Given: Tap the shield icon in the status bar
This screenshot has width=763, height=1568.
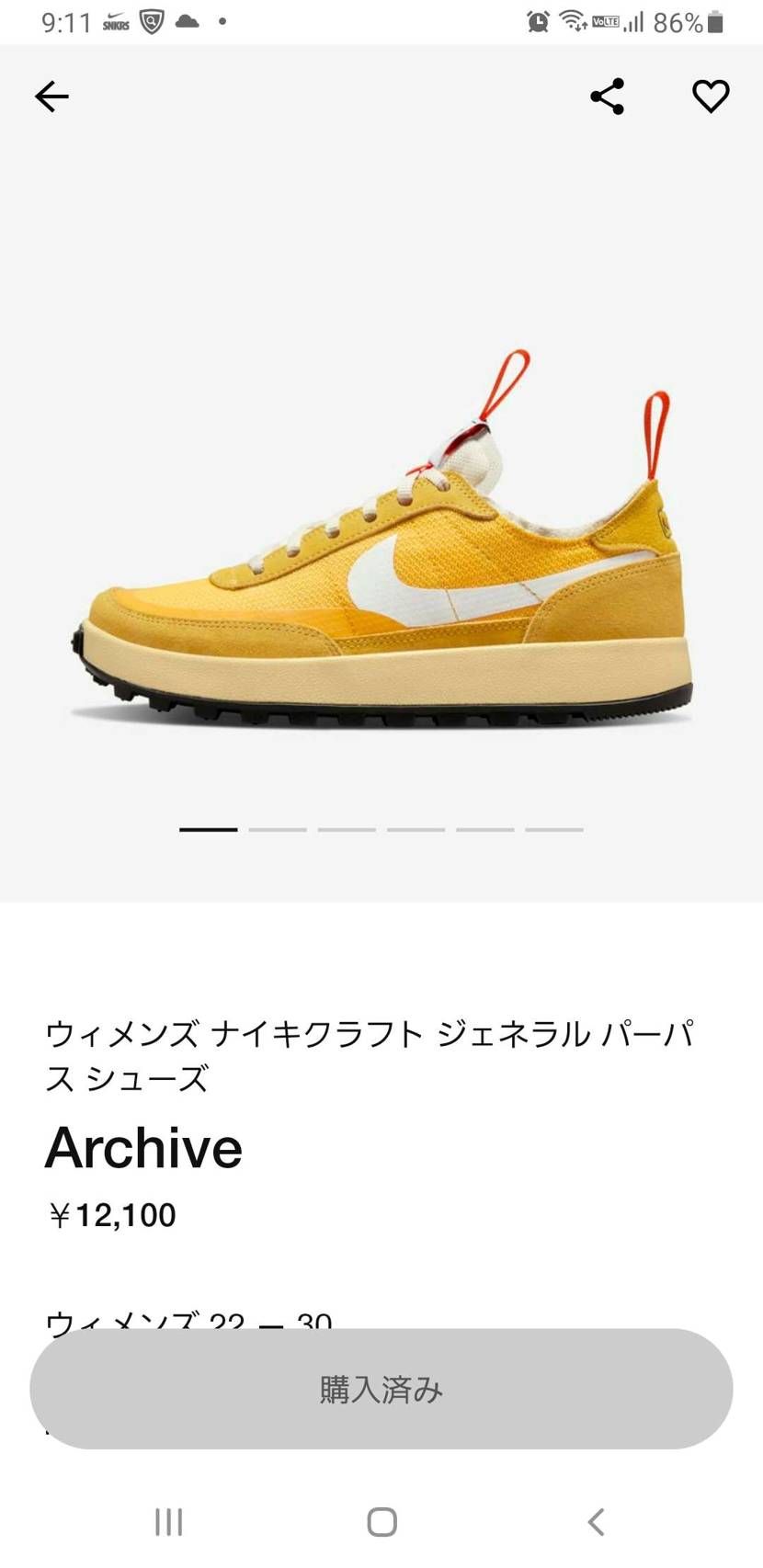Looking at the screenshot, I should point(152,22).
